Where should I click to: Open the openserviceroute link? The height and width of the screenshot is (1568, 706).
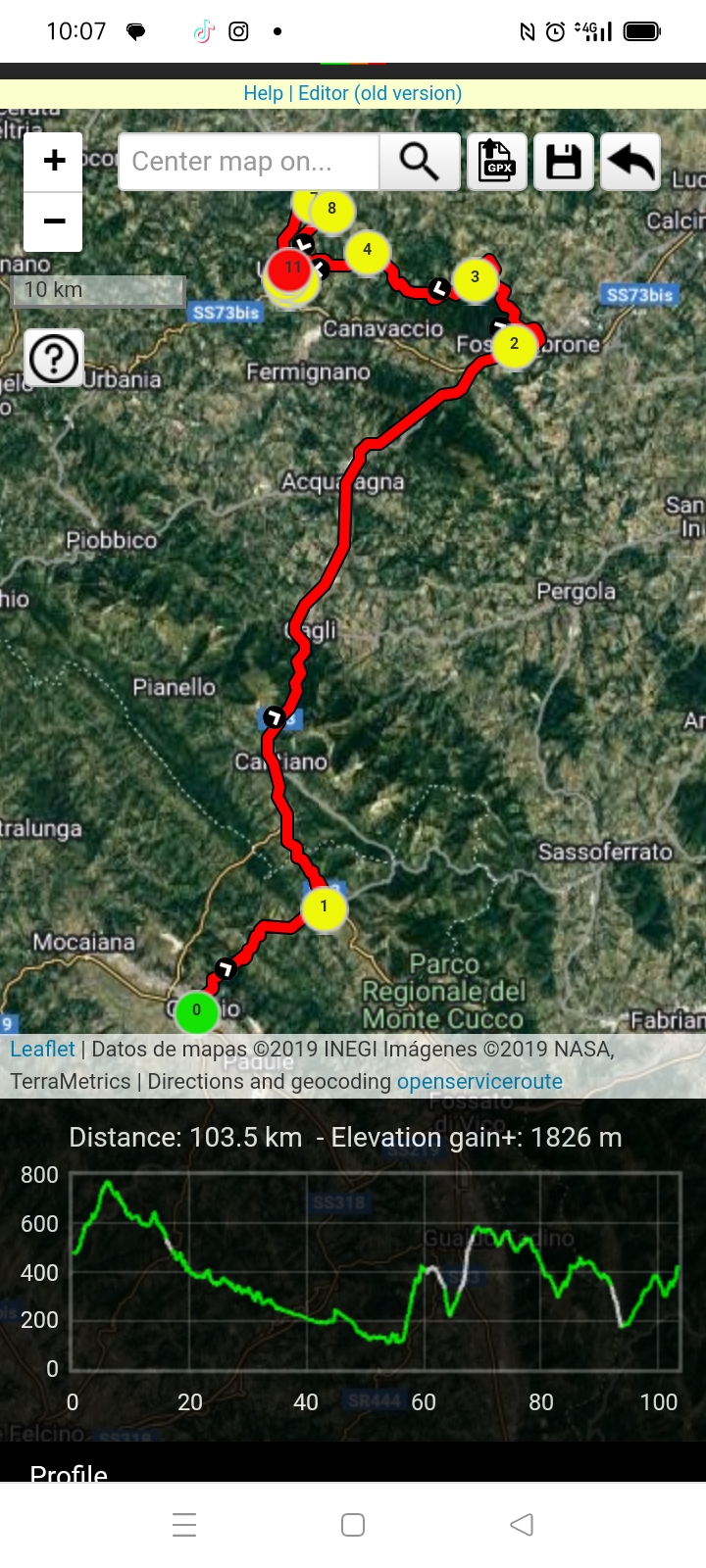(x=479, y=1081)
